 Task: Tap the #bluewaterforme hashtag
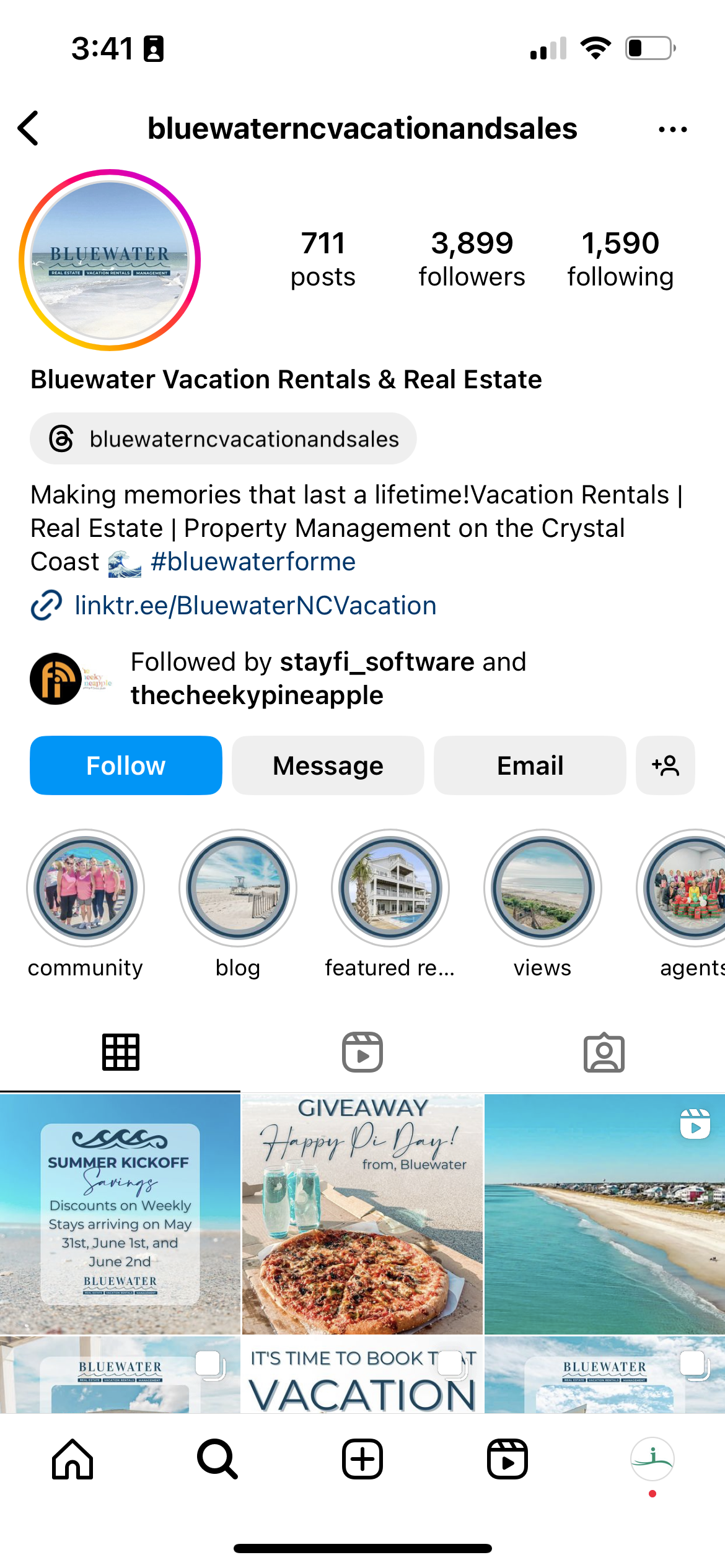[x=253, y=562]
